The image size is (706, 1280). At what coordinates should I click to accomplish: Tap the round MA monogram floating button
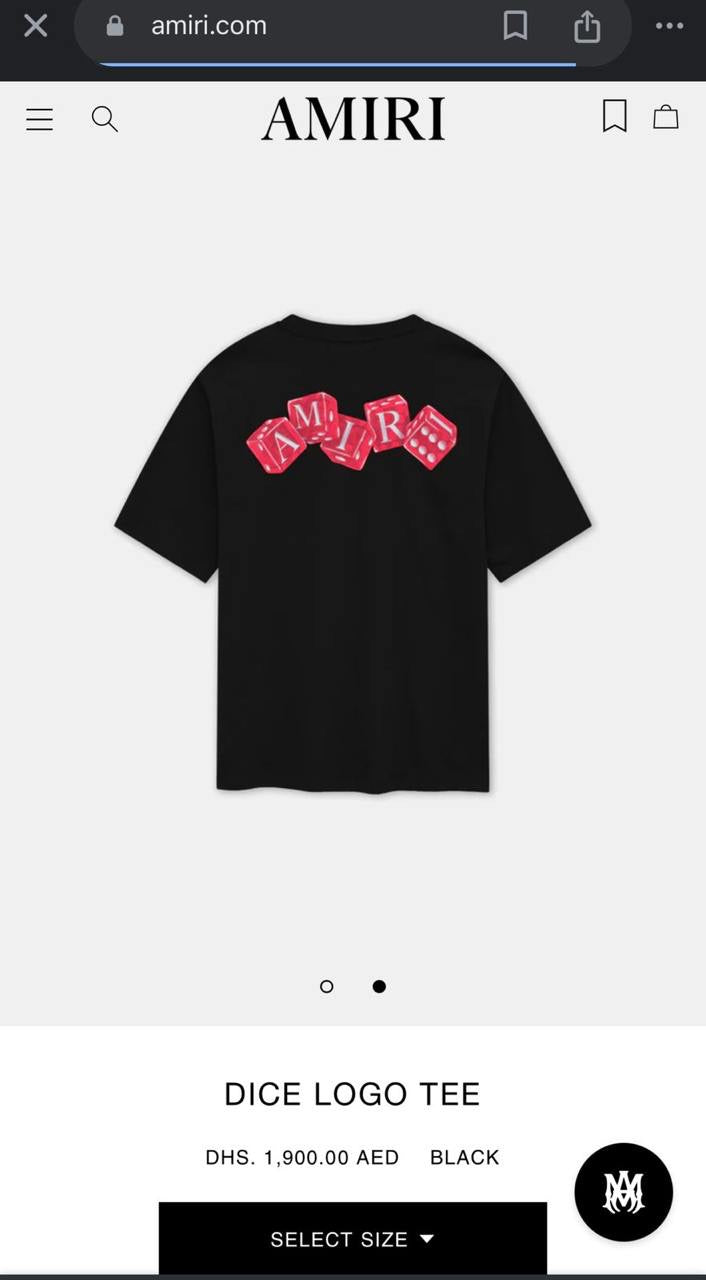(623, 1192)
